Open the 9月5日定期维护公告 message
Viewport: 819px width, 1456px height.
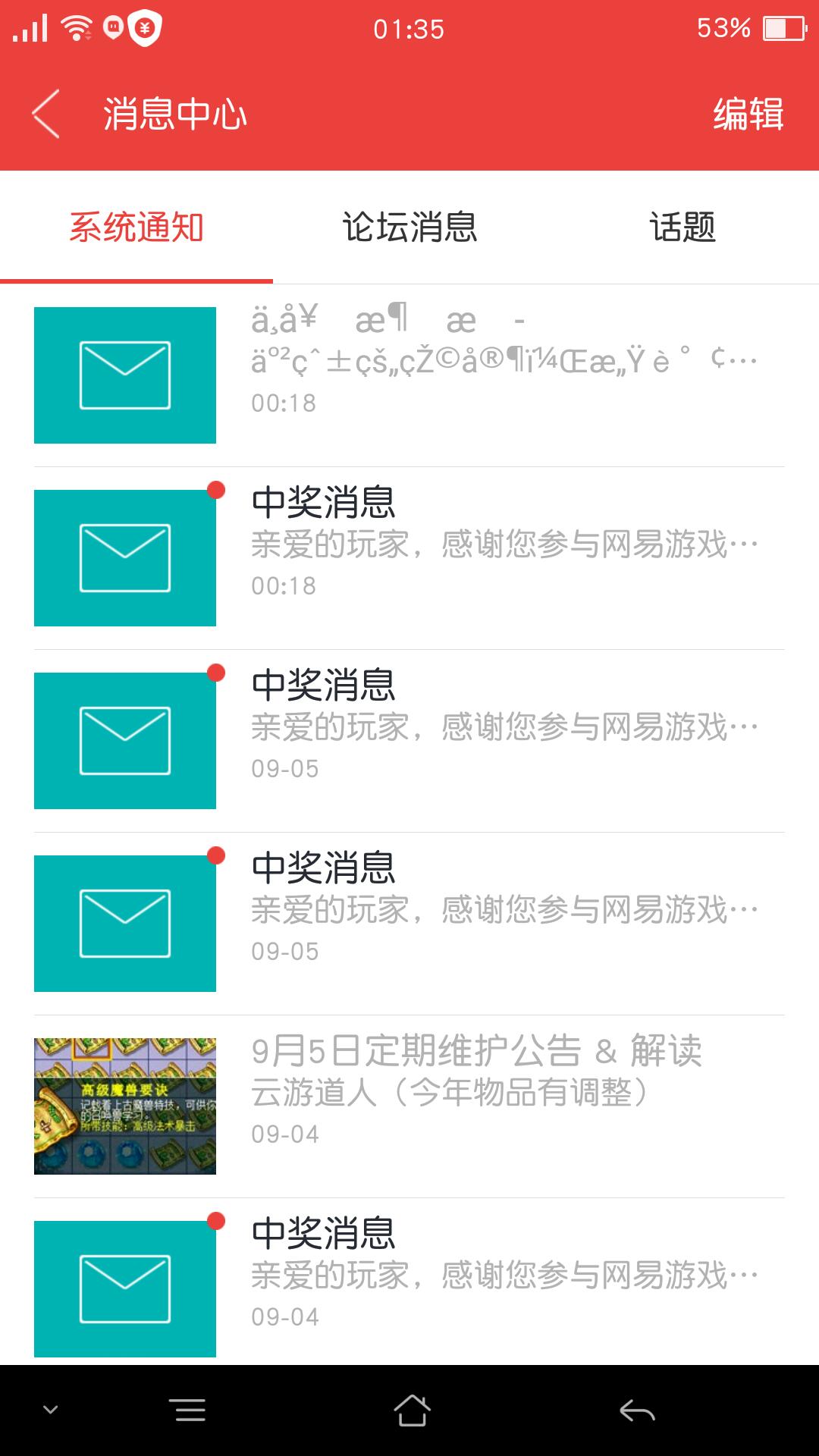point(409,1106)
